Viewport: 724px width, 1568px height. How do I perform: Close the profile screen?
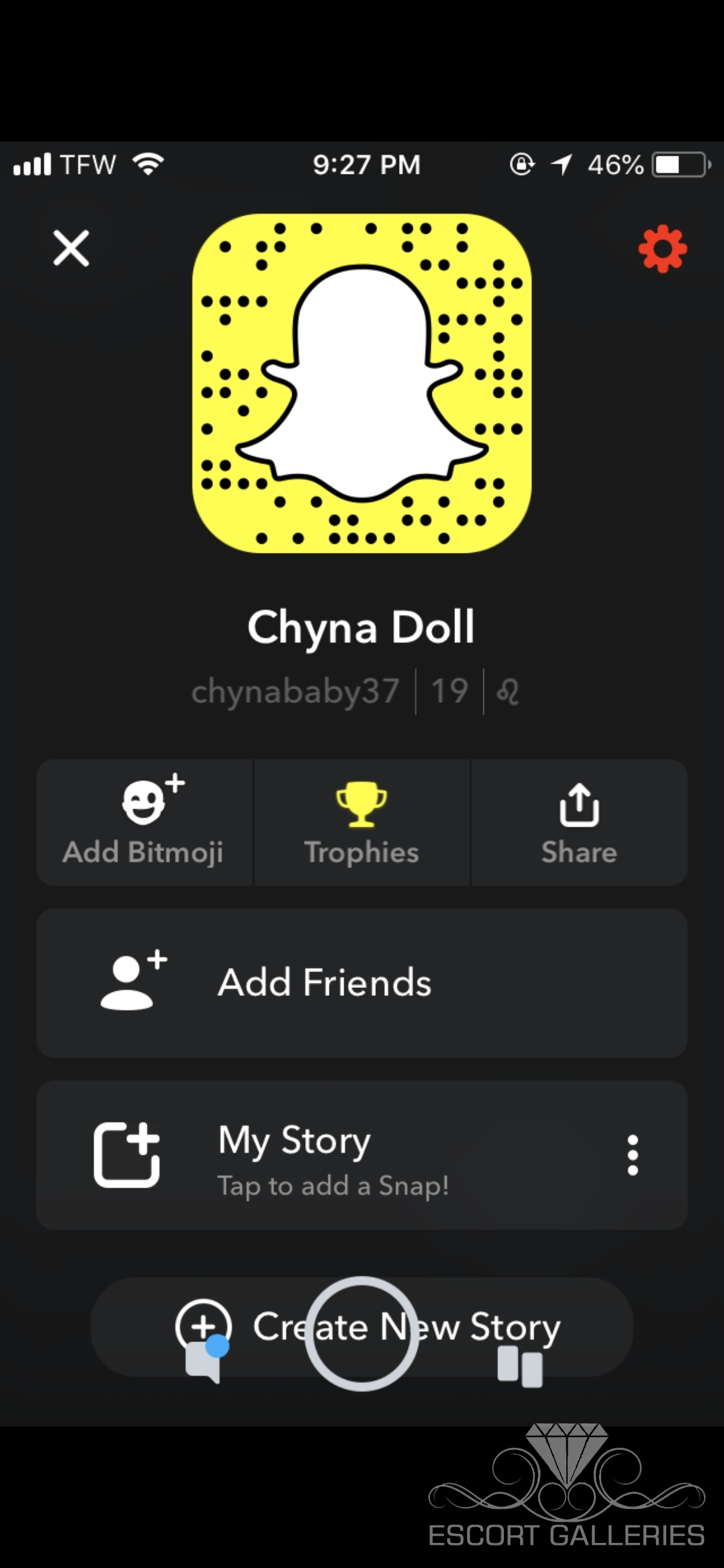click(71, 248)
